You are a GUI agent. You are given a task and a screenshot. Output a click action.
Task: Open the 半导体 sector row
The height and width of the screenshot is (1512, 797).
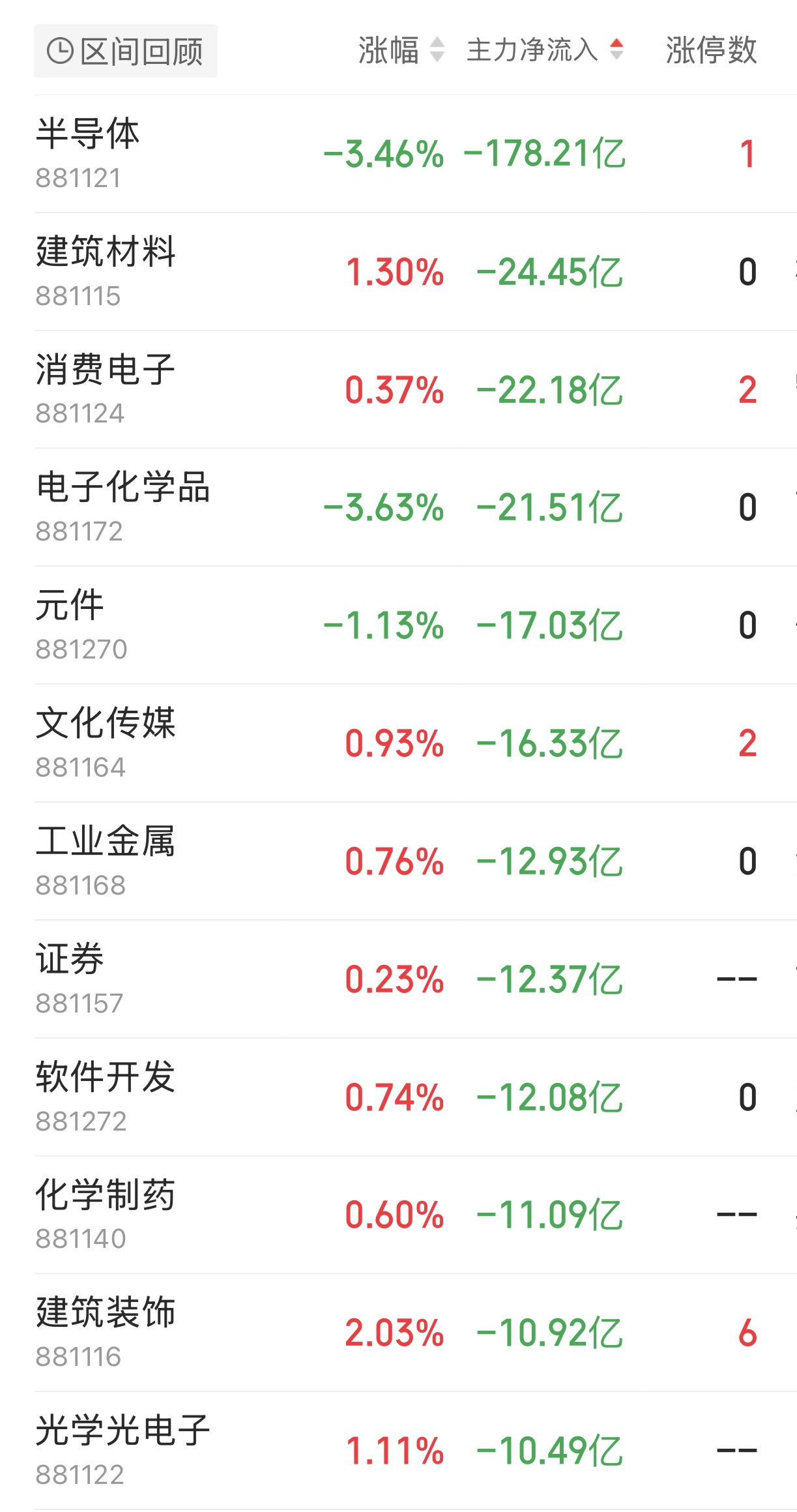tap(416, 154)
